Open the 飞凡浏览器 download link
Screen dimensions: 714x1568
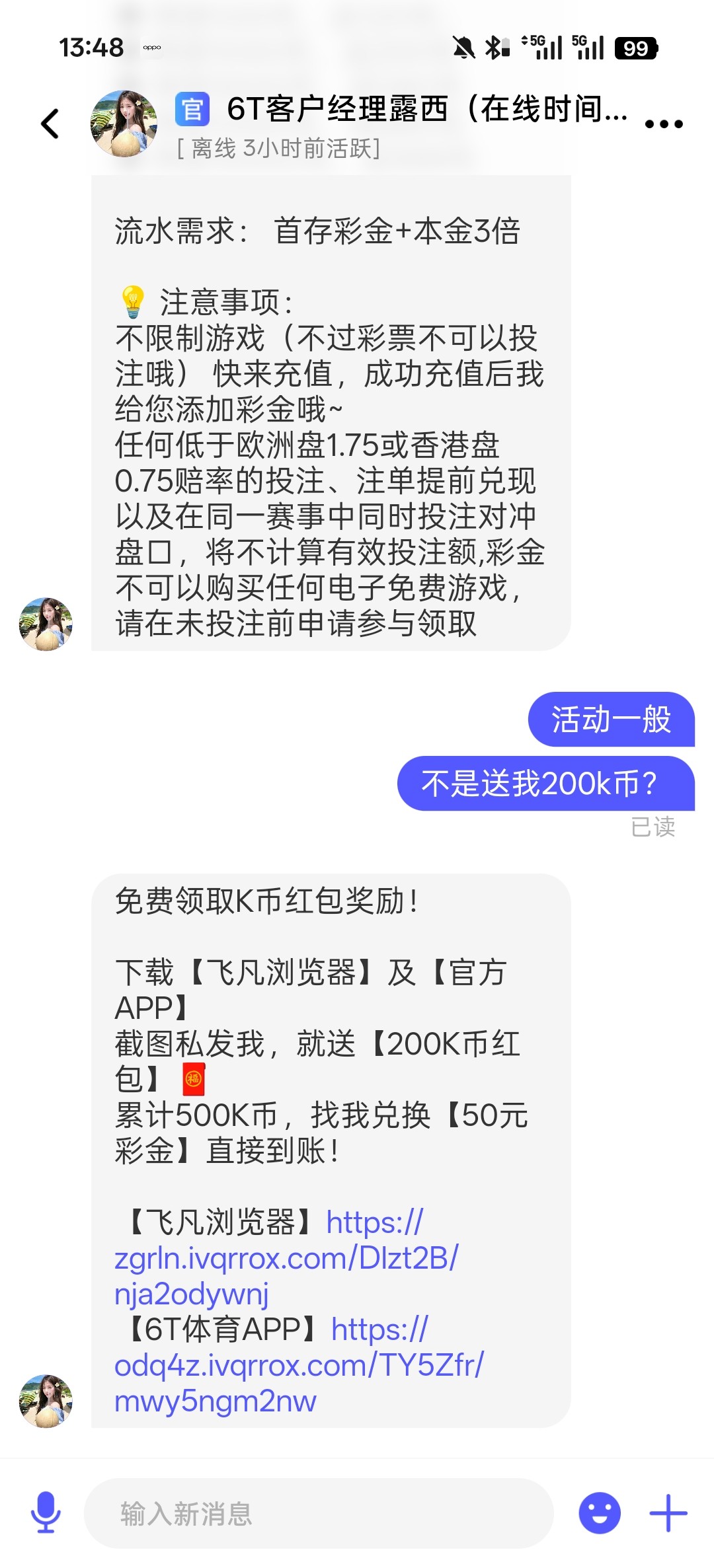click(x=286, y=1257)
